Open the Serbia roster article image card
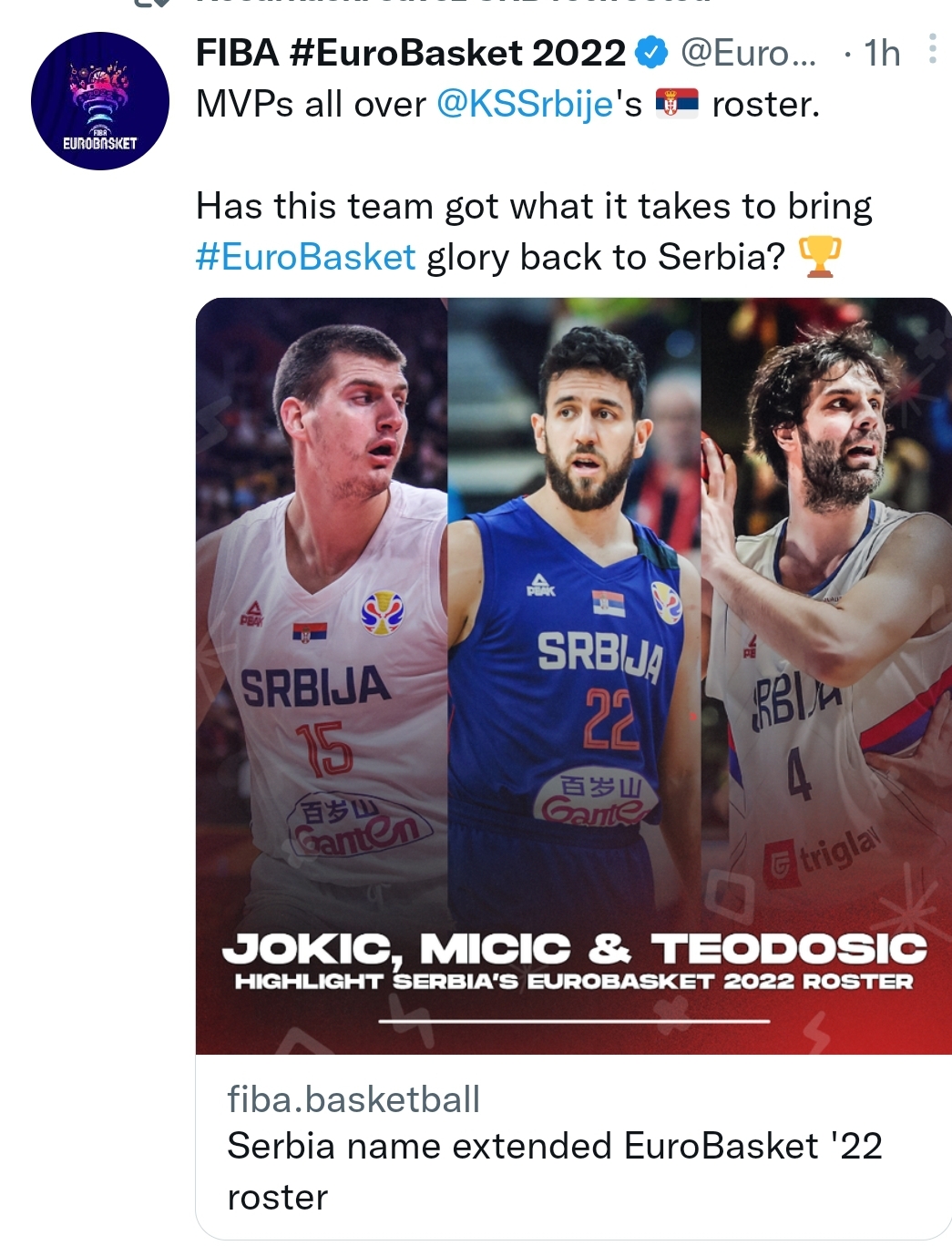Image resolution: width=952 pixels, height=1256 pixels. point(573,675)
